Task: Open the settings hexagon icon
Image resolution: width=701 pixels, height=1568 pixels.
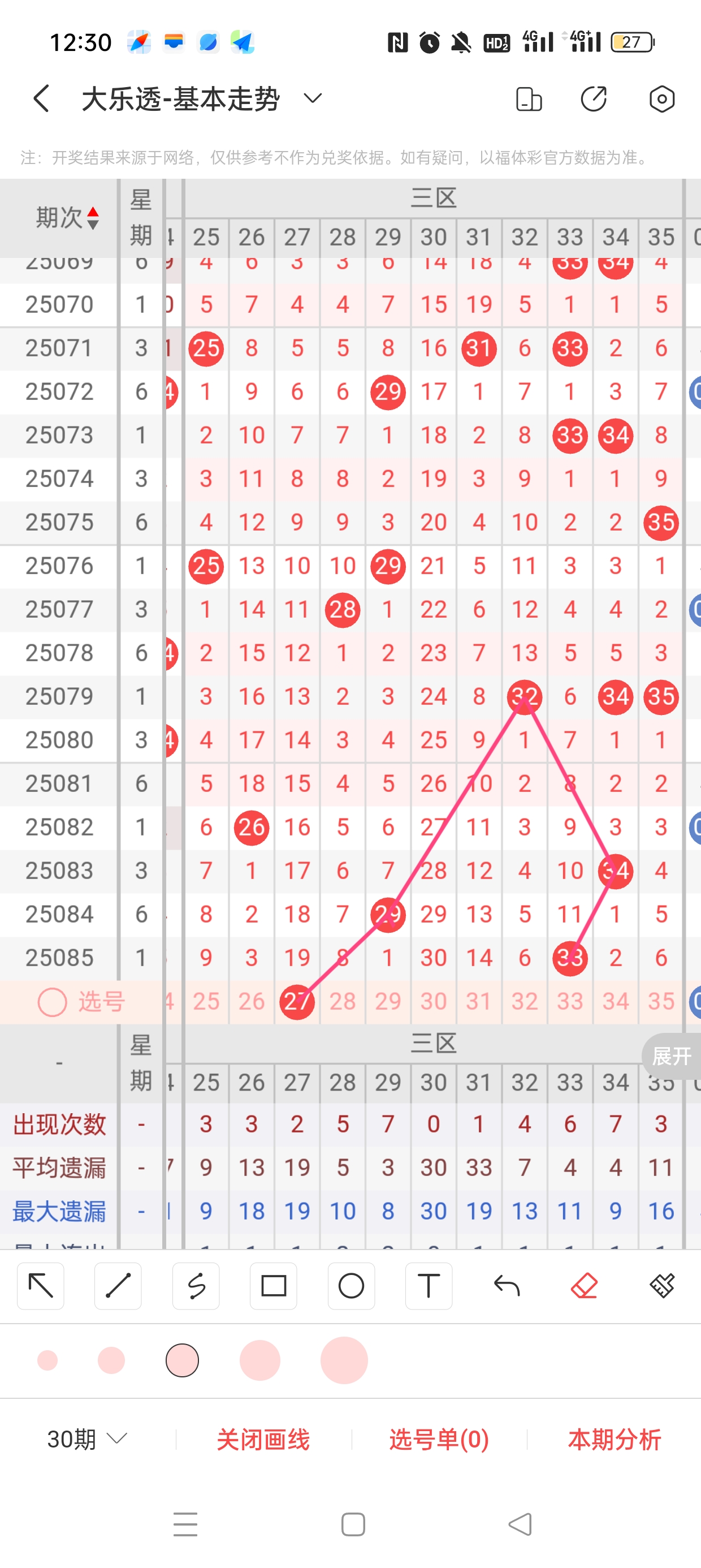Action: tap(661, 99)
